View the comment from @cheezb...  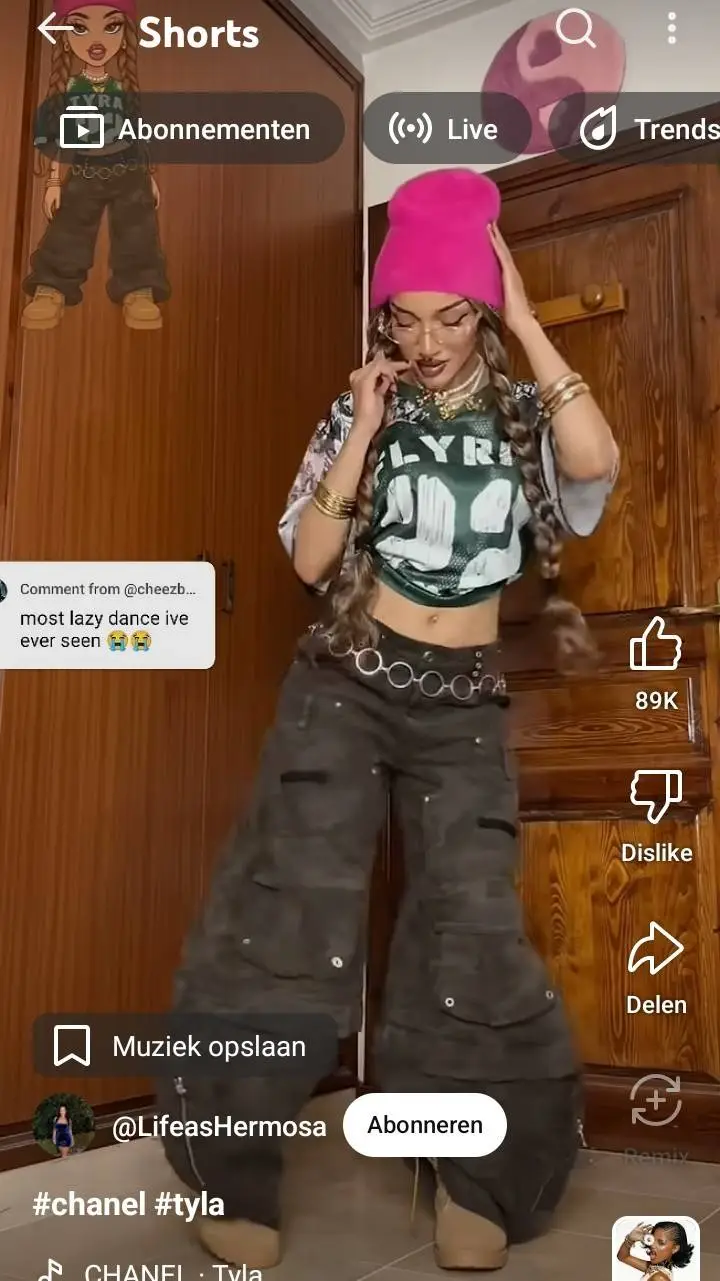(106, 615)
